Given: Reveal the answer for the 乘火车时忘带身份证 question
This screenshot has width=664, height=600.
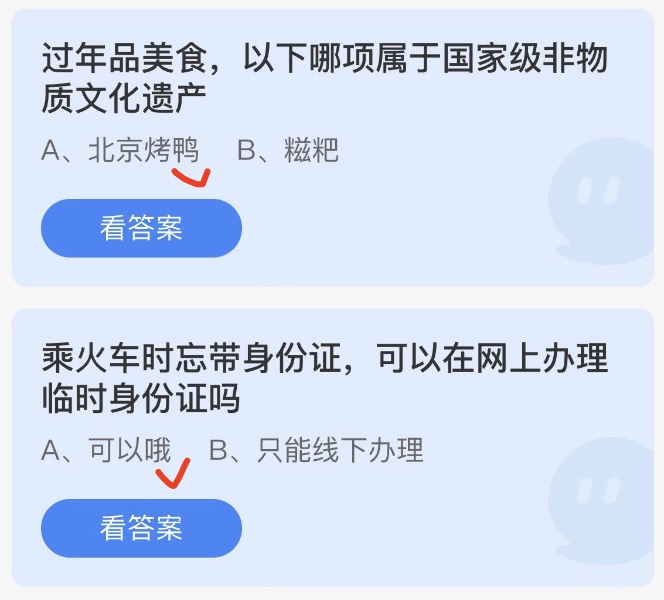Looking at the screenshot, I should point(141,528).
